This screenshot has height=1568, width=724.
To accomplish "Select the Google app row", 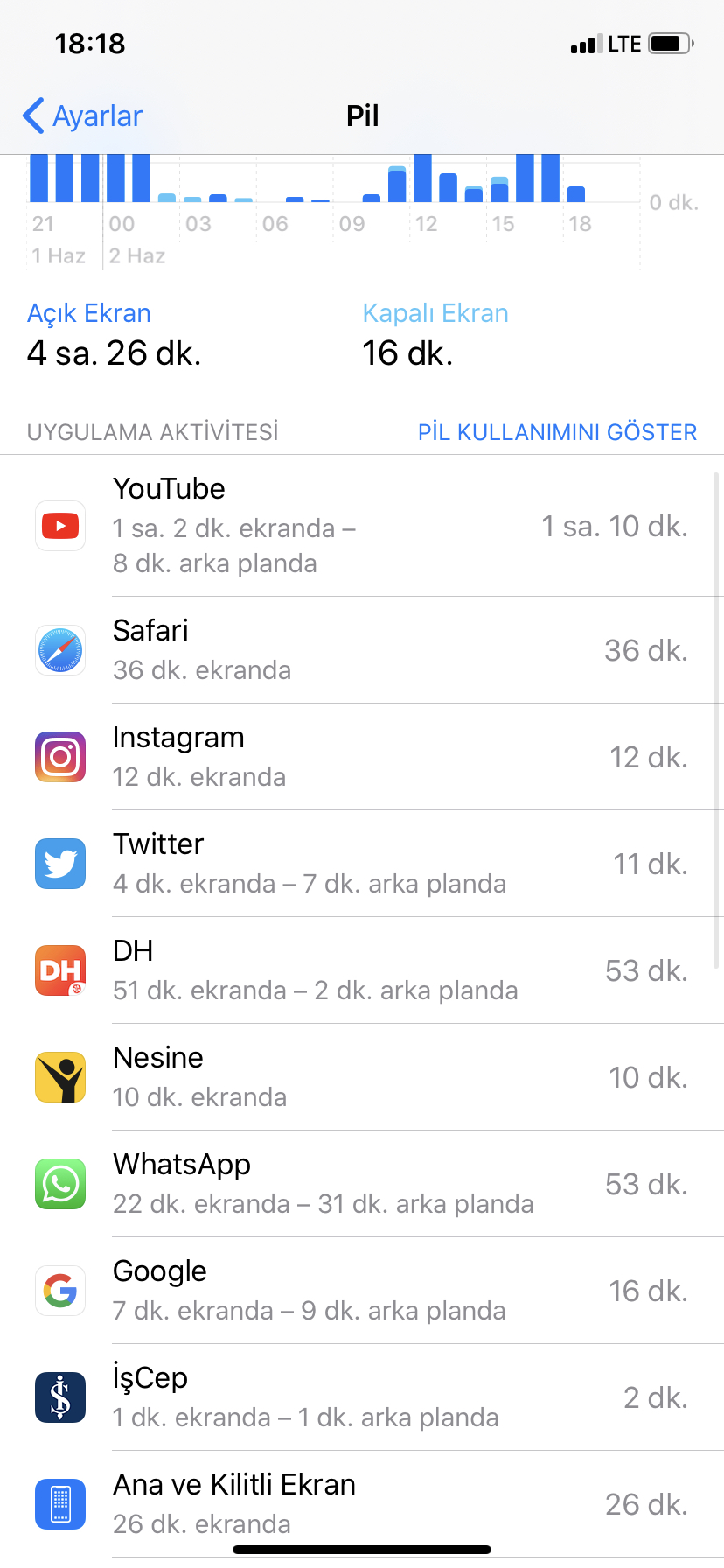I will pyautogui.click(x=362, y=1291).
